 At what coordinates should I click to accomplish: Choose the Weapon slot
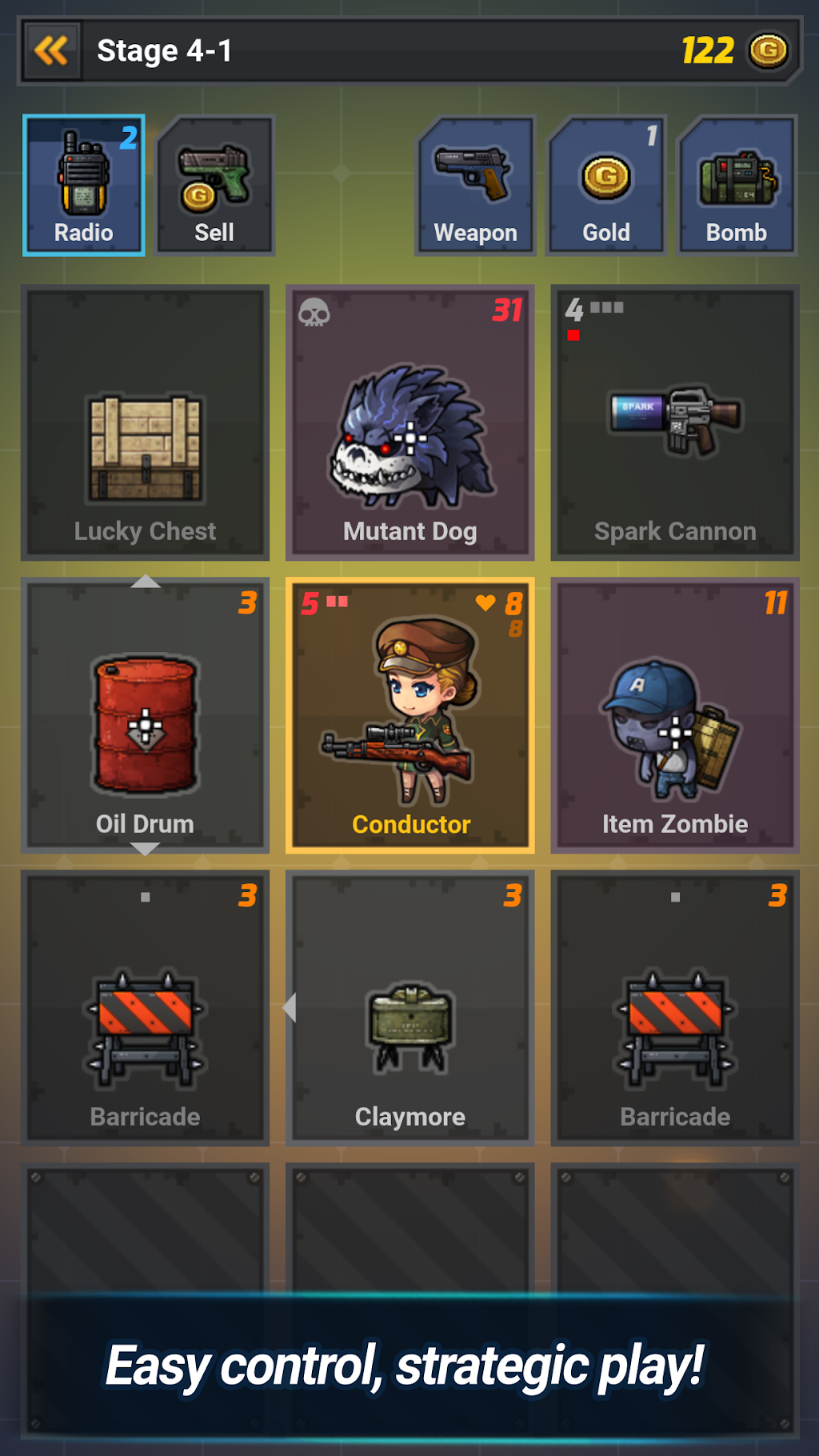pyautogui.click(x=475, y=186)
